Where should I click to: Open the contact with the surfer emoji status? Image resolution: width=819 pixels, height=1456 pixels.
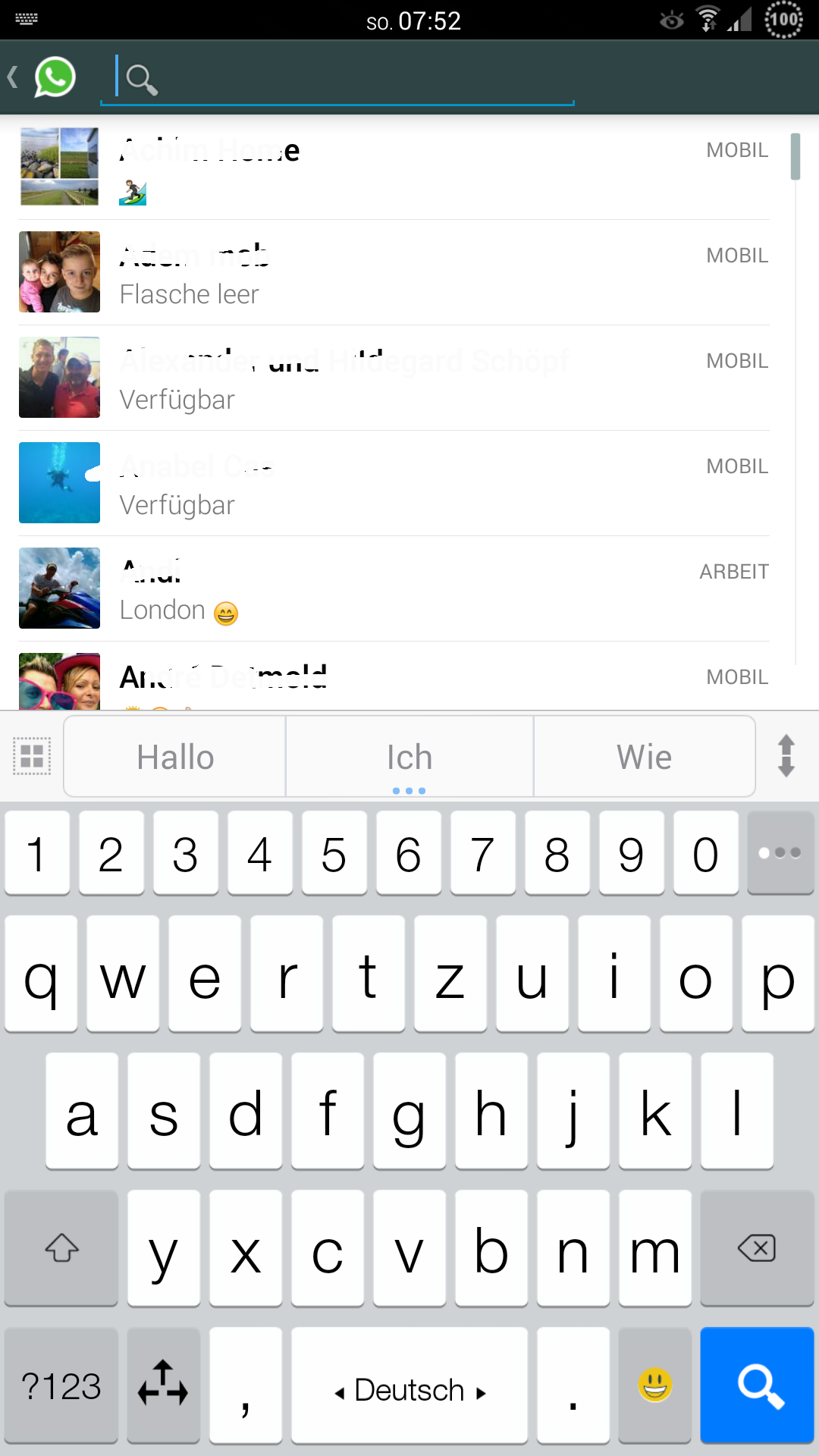(x=394, y=168)
